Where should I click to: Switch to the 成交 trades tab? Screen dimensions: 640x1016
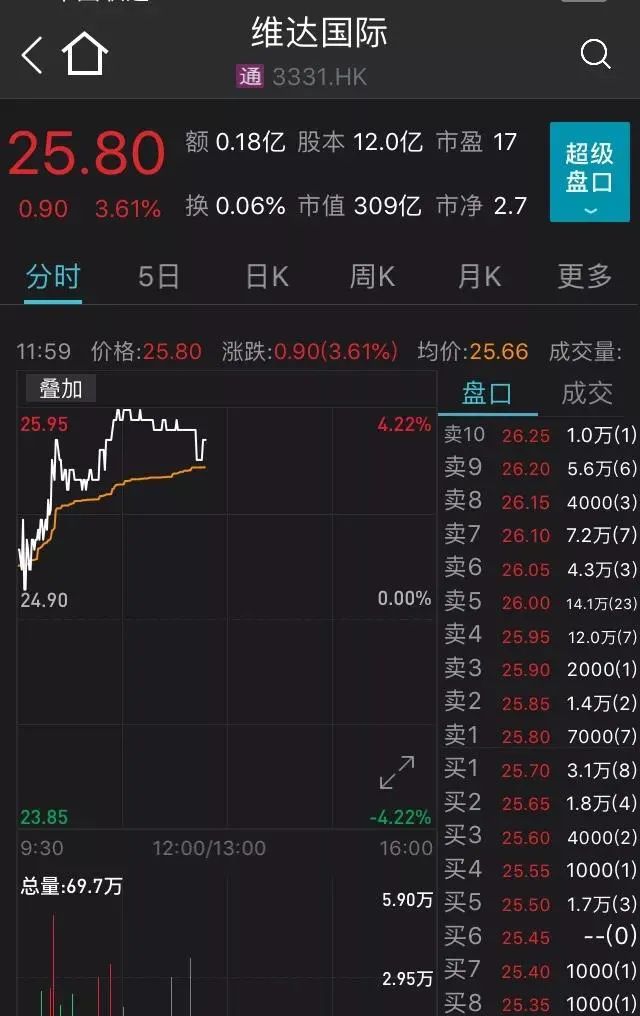587,393
